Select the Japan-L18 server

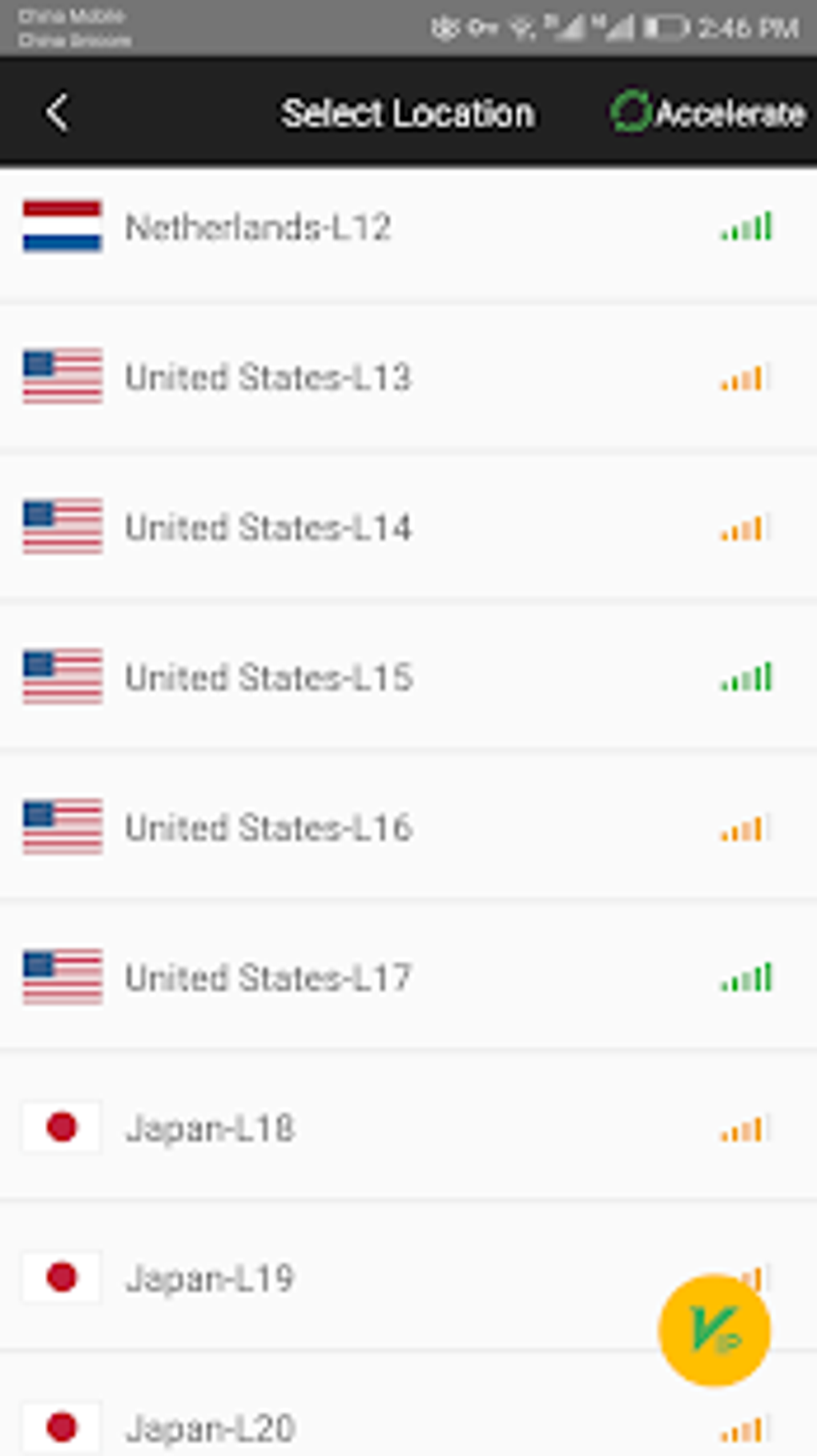210,1128
